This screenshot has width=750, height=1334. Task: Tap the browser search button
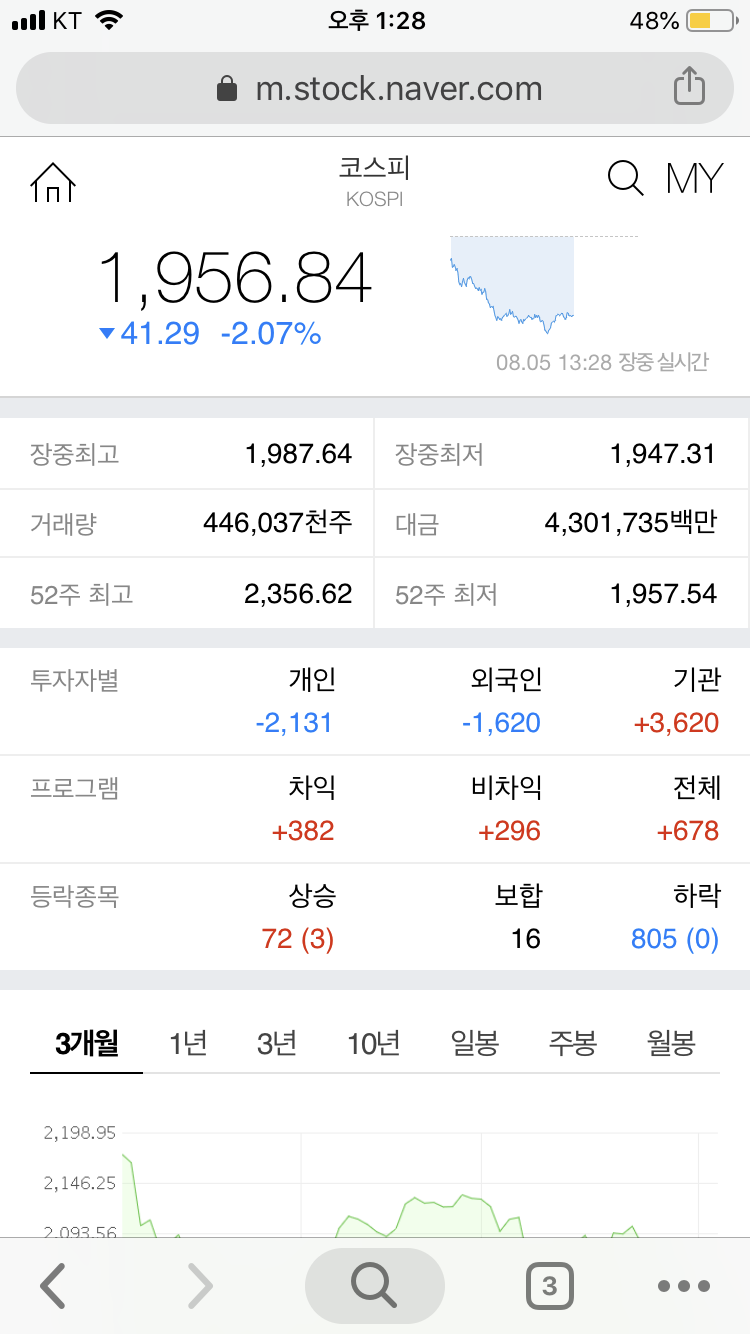pyautogui.click(x=374, y=1286)
